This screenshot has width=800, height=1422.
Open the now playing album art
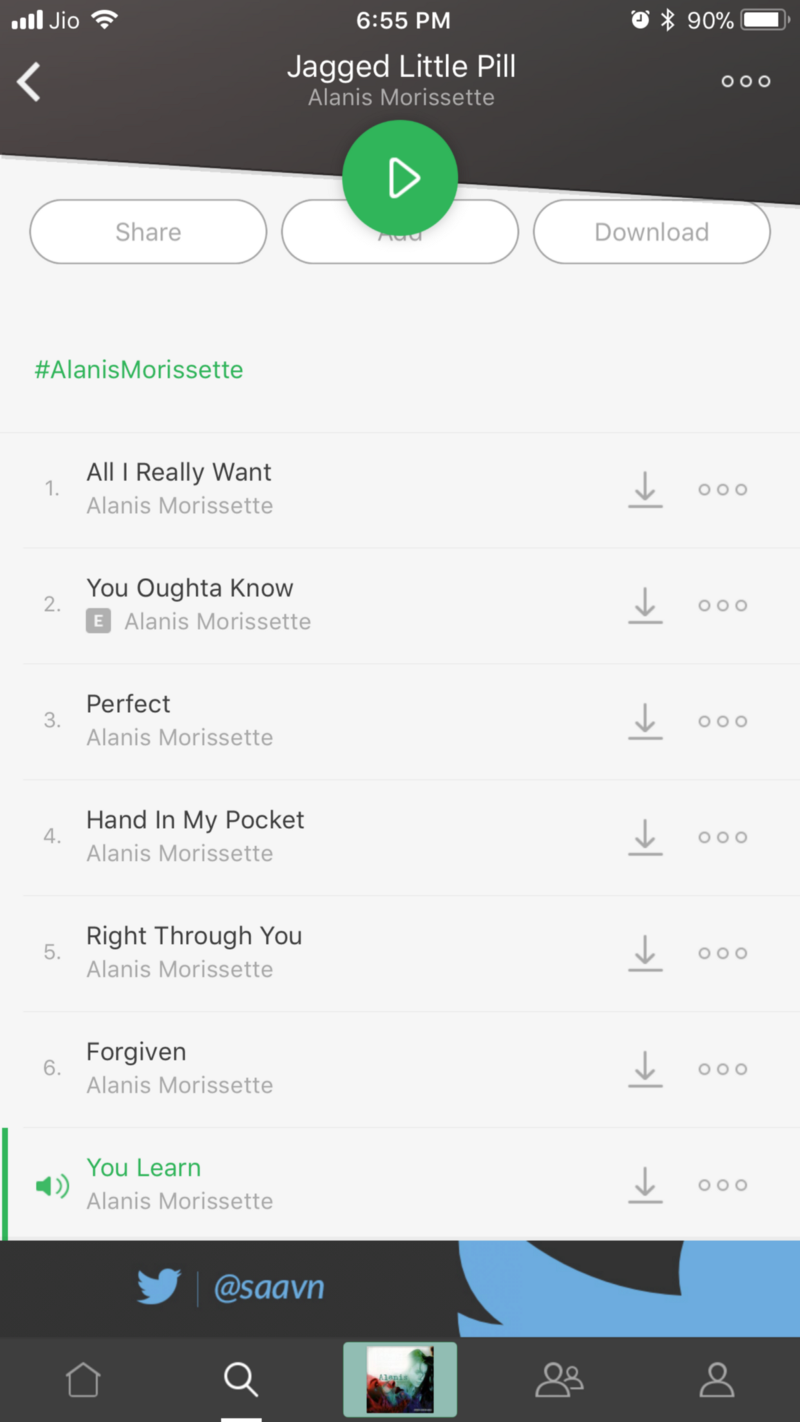[x=400, y=1380]
